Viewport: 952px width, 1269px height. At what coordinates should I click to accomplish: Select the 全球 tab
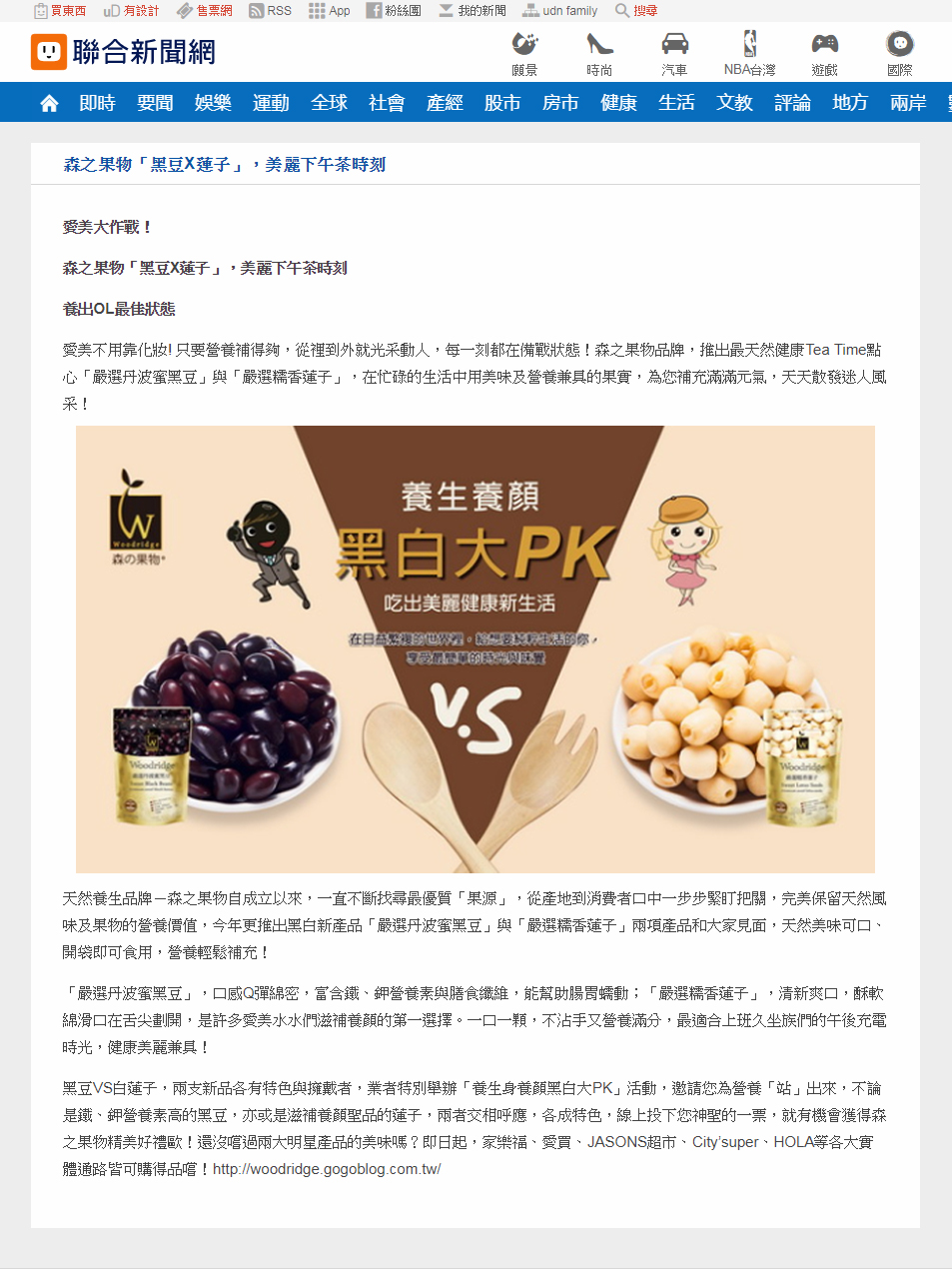[329, 103]
